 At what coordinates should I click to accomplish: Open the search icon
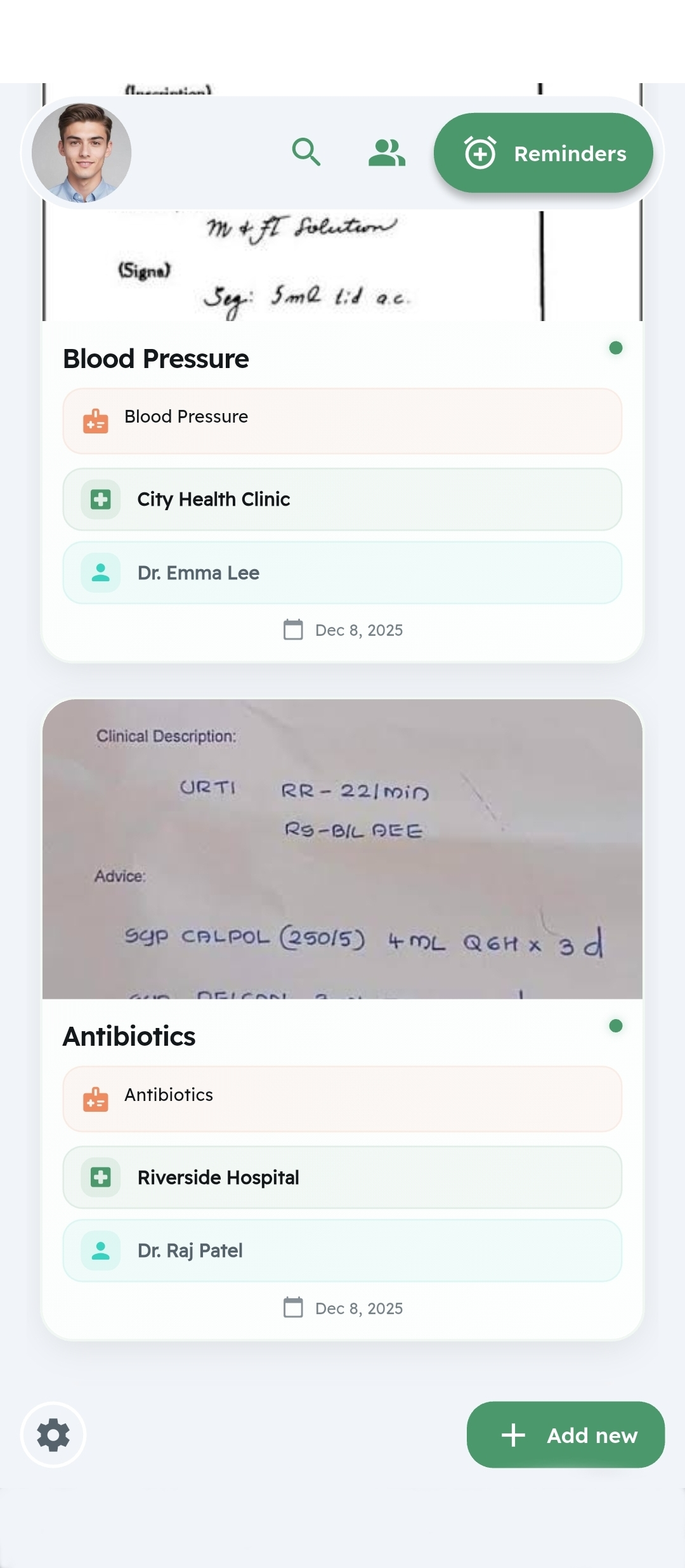307,152
